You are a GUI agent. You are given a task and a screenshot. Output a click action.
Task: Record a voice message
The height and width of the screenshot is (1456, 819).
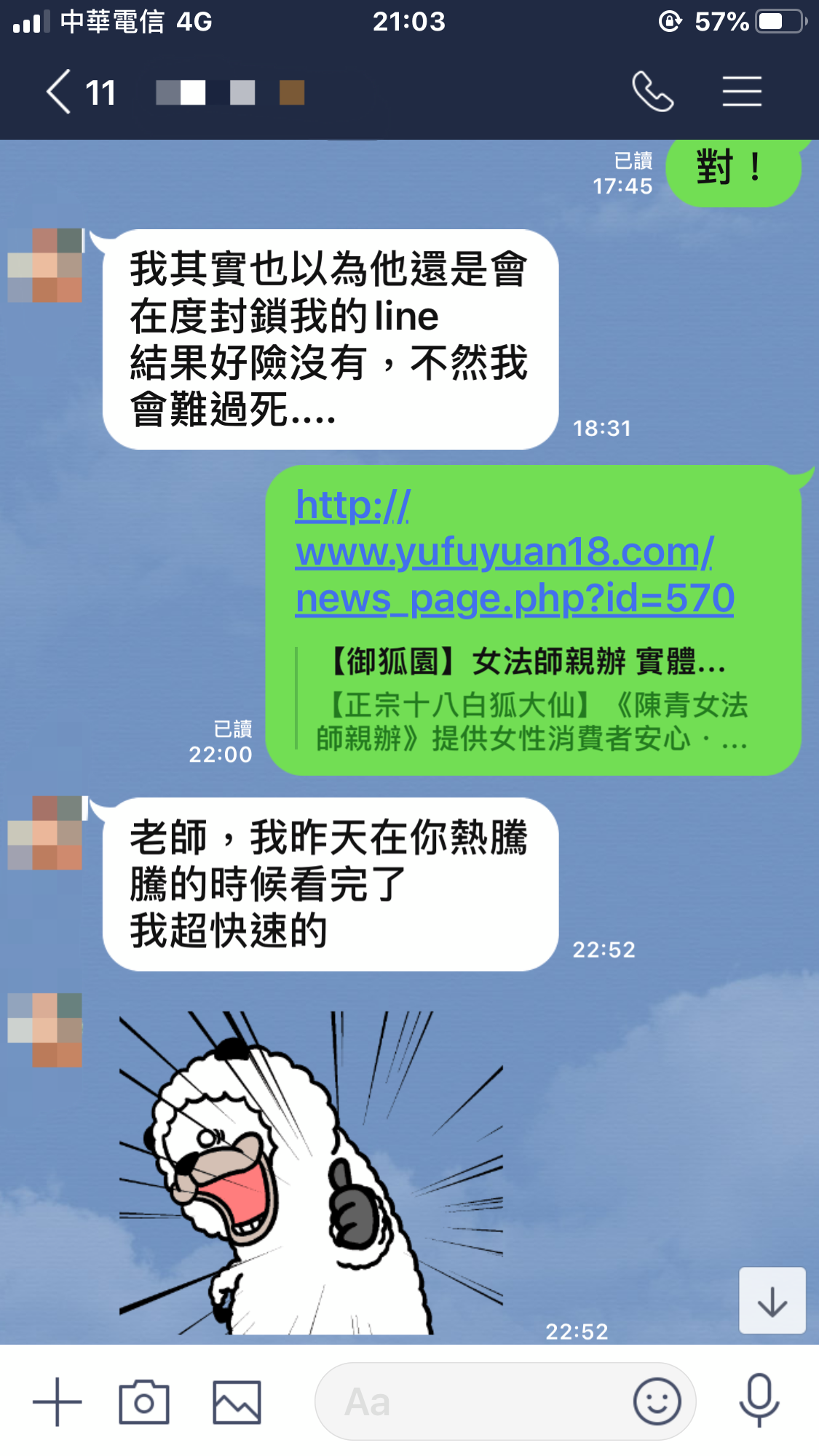(x=759, y=1400)
